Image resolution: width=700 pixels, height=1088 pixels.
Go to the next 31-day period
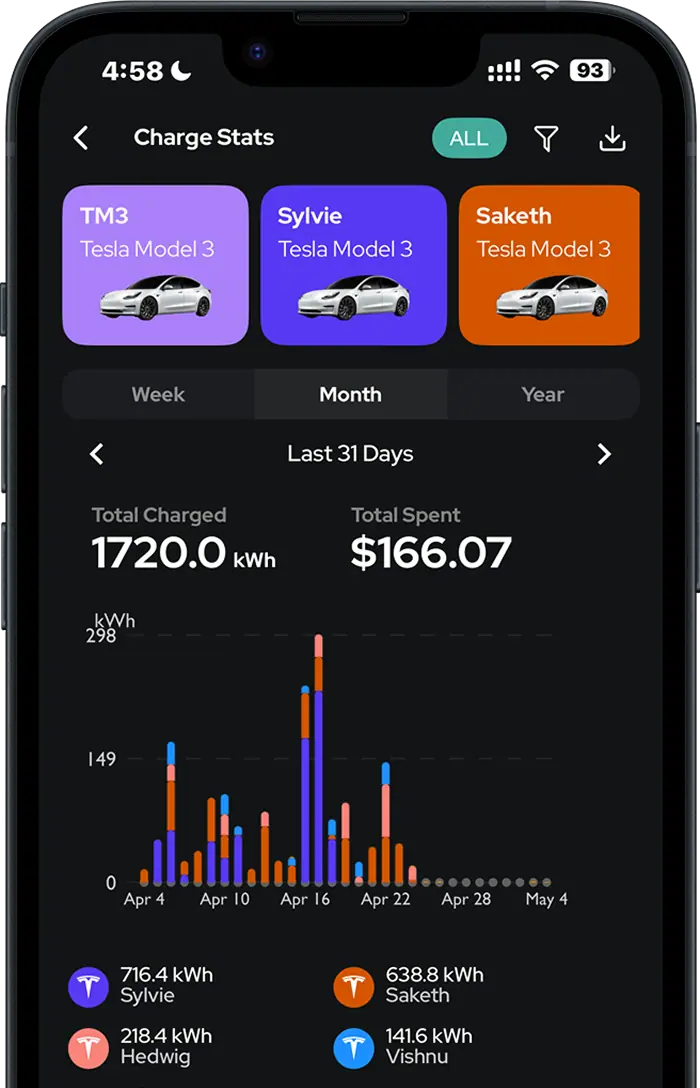point(603,454)
